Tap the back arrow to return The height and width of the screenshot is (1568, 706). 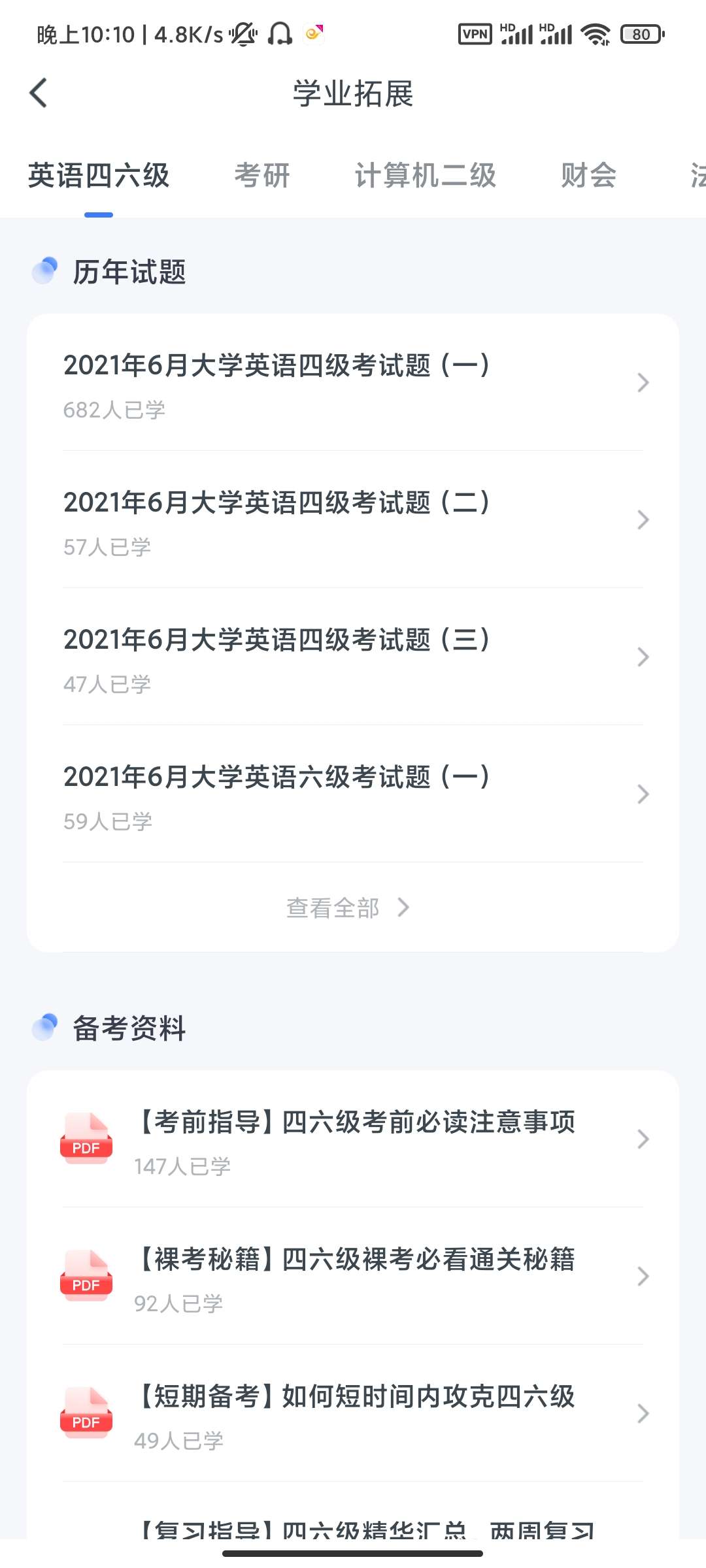[x=37, y=93]
